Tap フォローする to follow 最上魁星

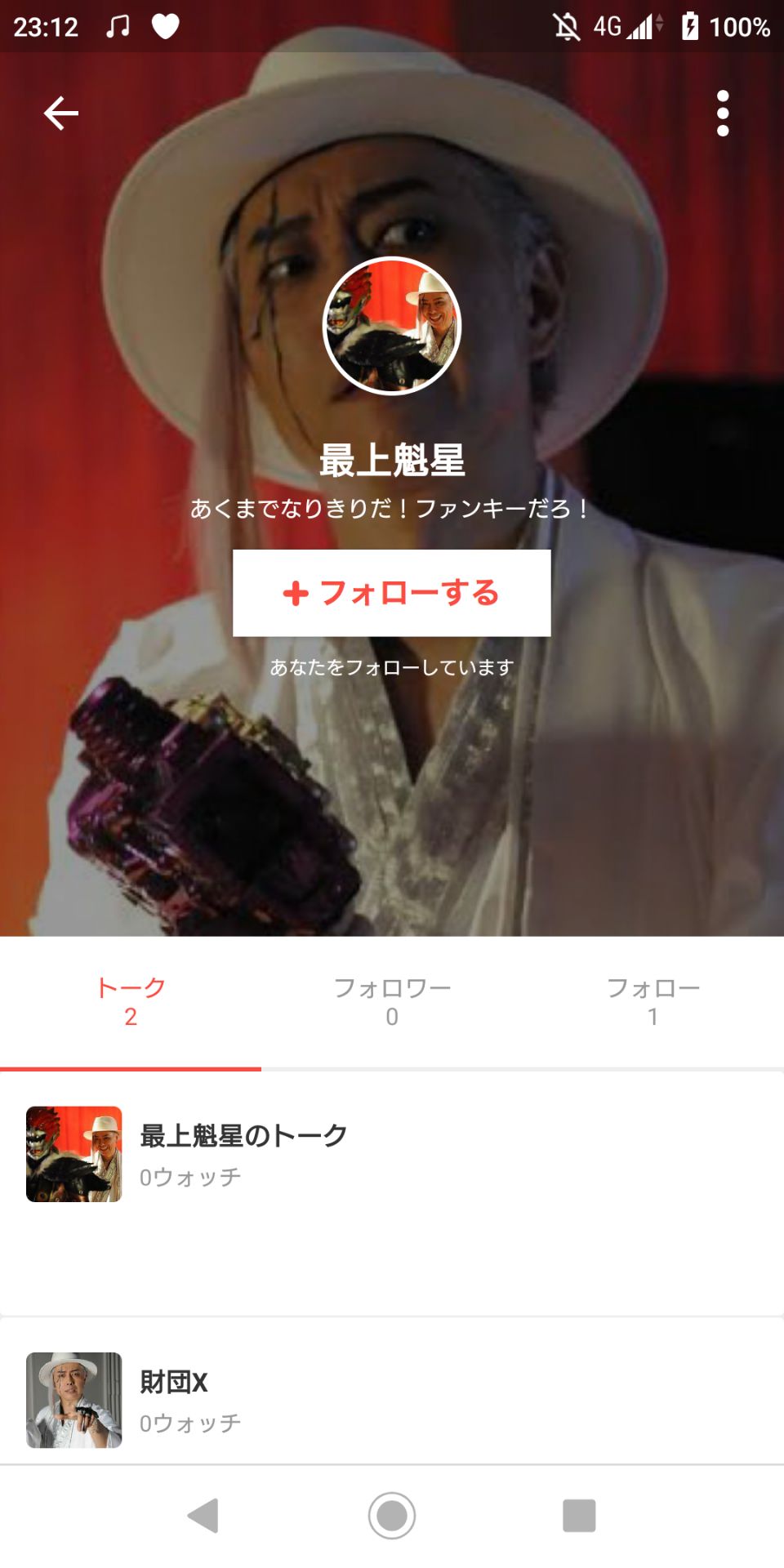click(391, 595)
